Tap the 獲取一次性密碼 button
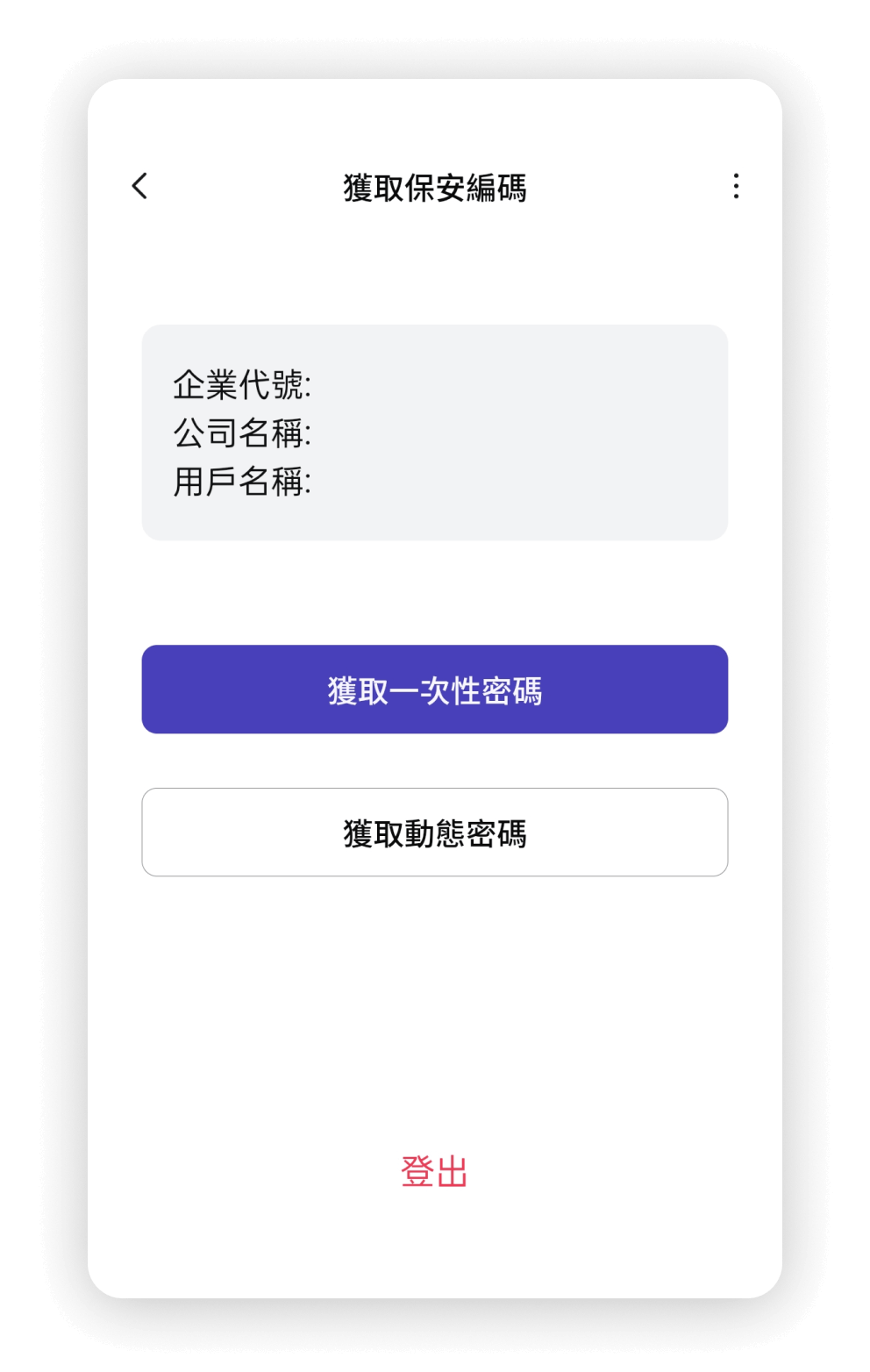This screenshot has width=870, height=1372. 435,690
